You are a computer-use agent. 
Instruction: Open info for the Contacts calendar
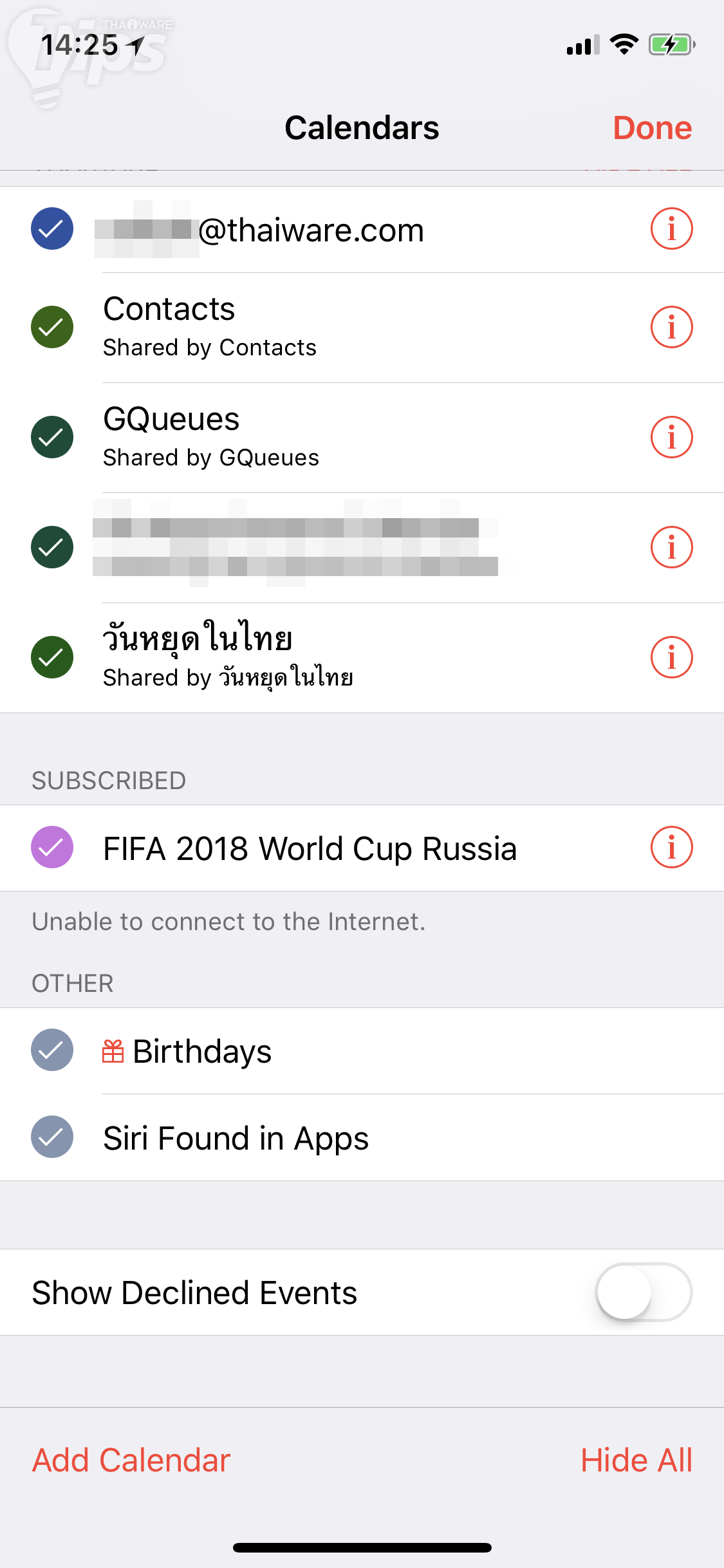pyautogui.click(x=671, y=327)
